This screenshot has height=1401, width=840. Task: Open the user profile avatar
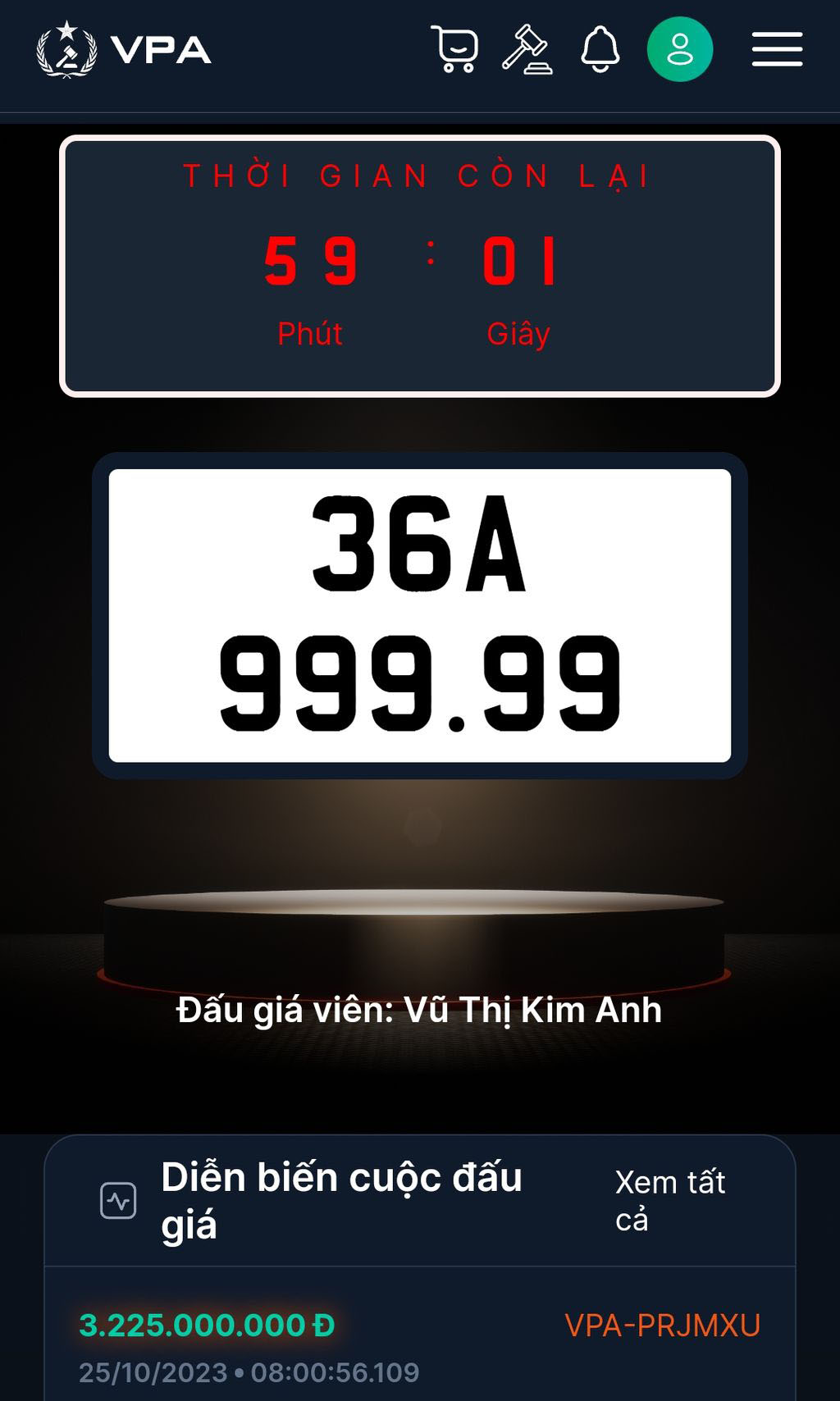point(680,49)
